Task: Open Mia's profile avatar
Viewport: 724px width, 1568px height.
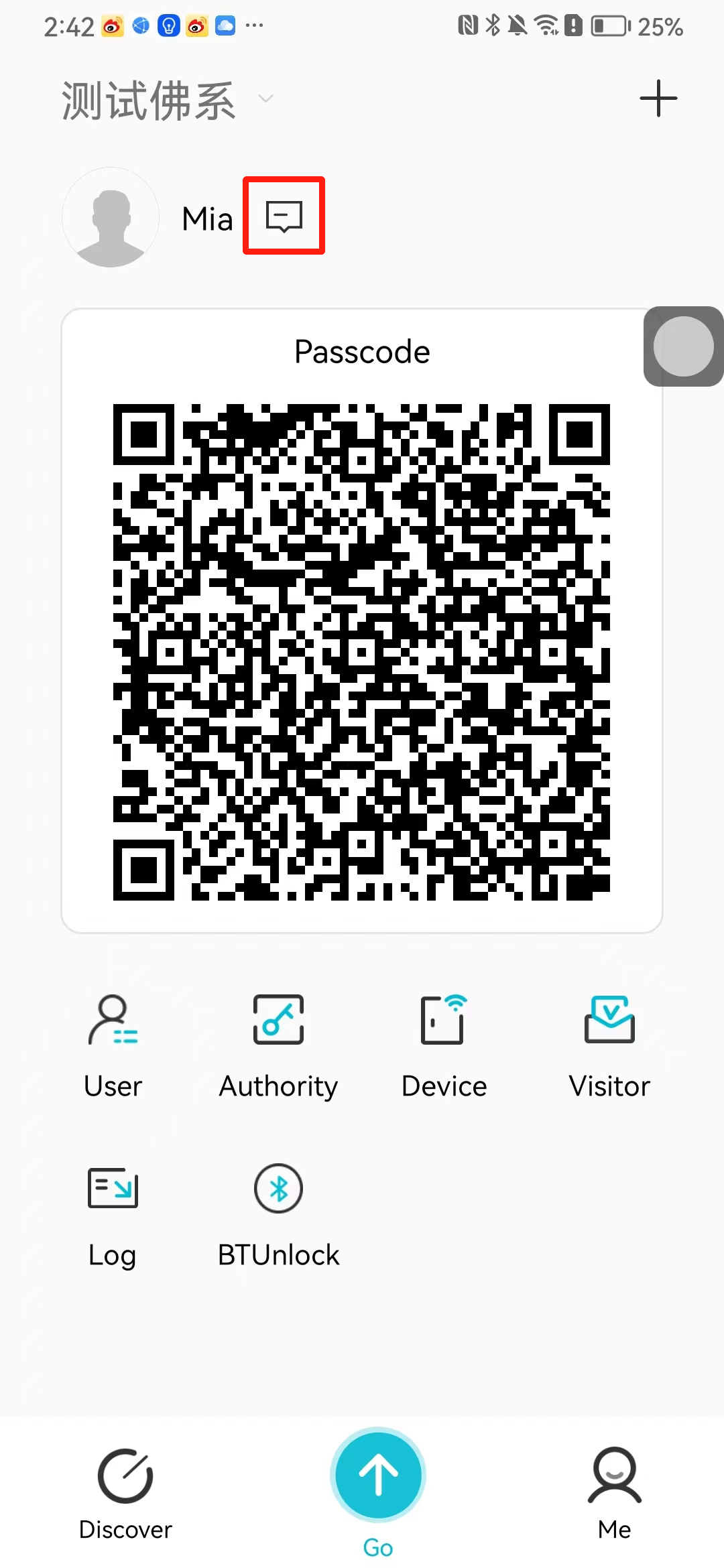Action: tap(111, 217)
